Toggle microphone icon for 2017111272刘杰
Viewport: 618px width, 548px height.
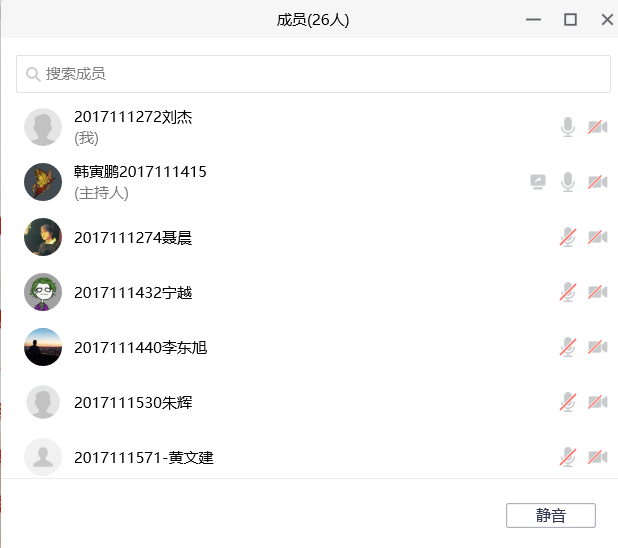tap(568, 127)
